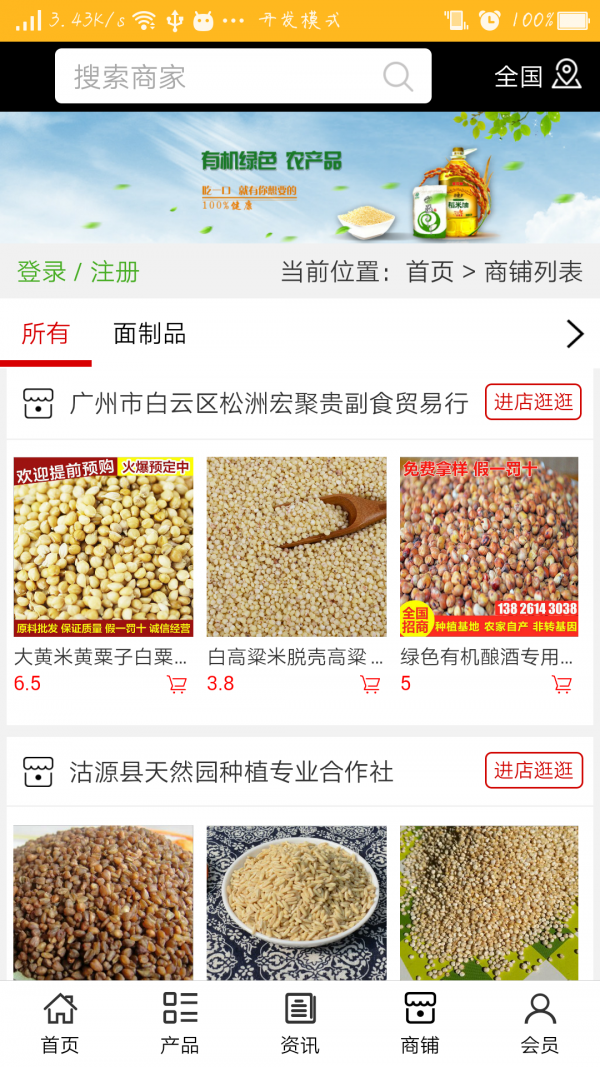600x1067 pixels.
Task: Go to the 首页 tab
Action: tap(60, 1023)
